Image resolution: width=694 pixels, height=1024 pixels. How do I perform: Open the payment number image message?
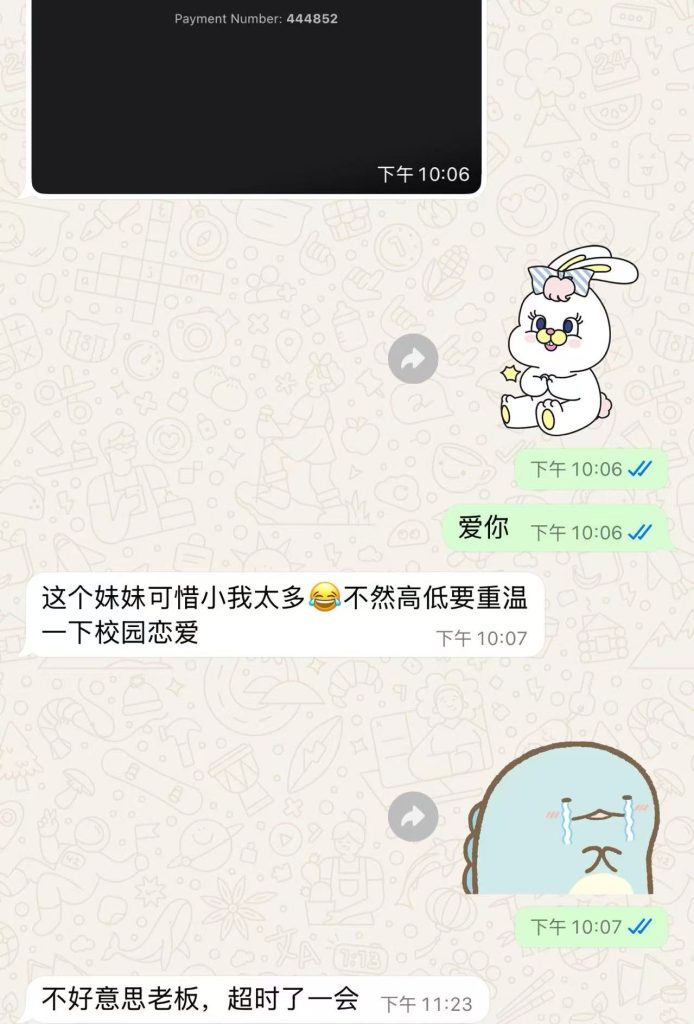point(256,96)
